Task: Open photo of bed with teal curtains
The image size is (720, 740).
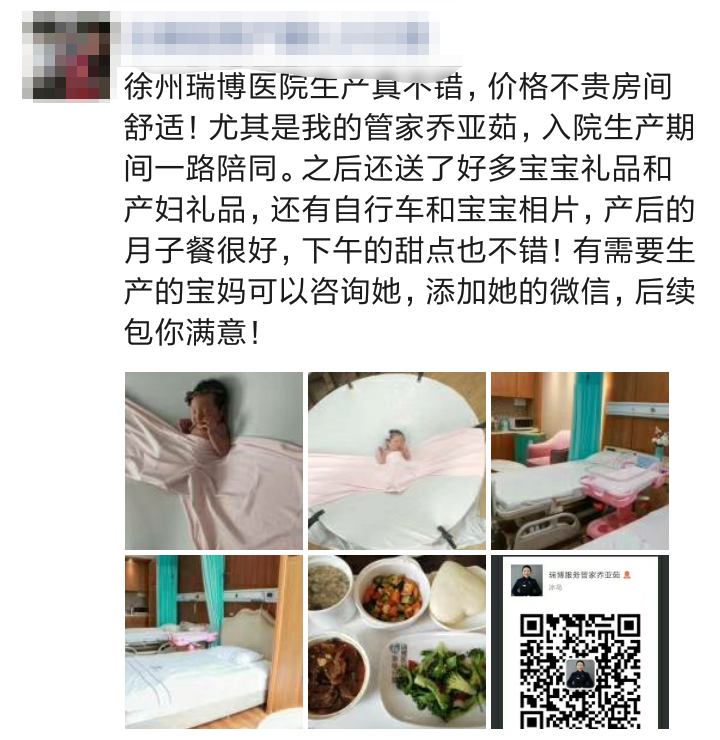Action: pyautogui.click(x=214, y=642)
